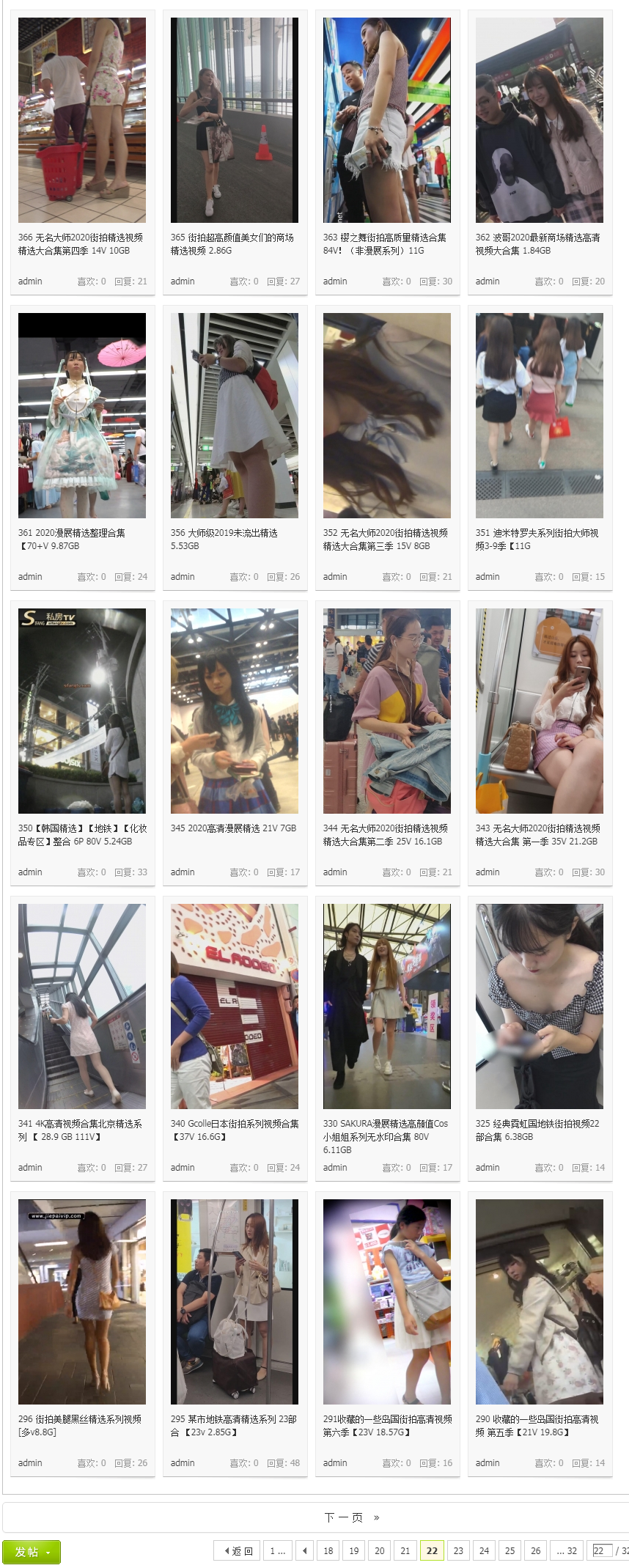The image size is (629, 1568).
Task: Open page 20 in pagination
Action: [x=380, y=1550]
